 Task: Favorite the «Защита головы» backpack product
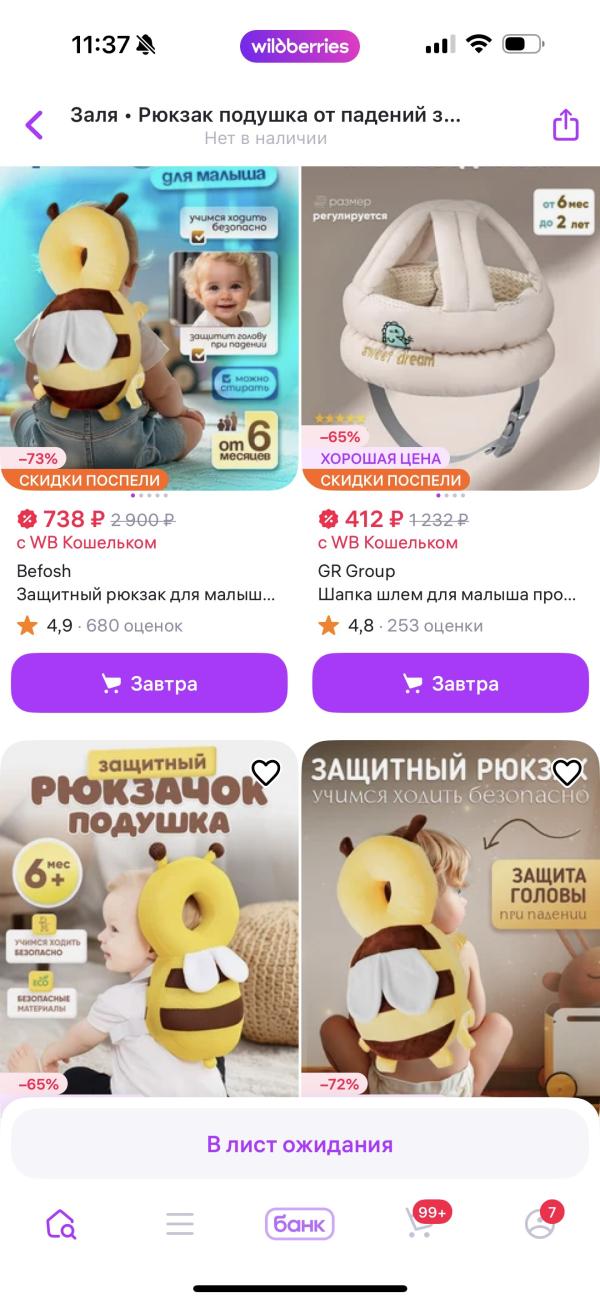(x=567, y=772)
